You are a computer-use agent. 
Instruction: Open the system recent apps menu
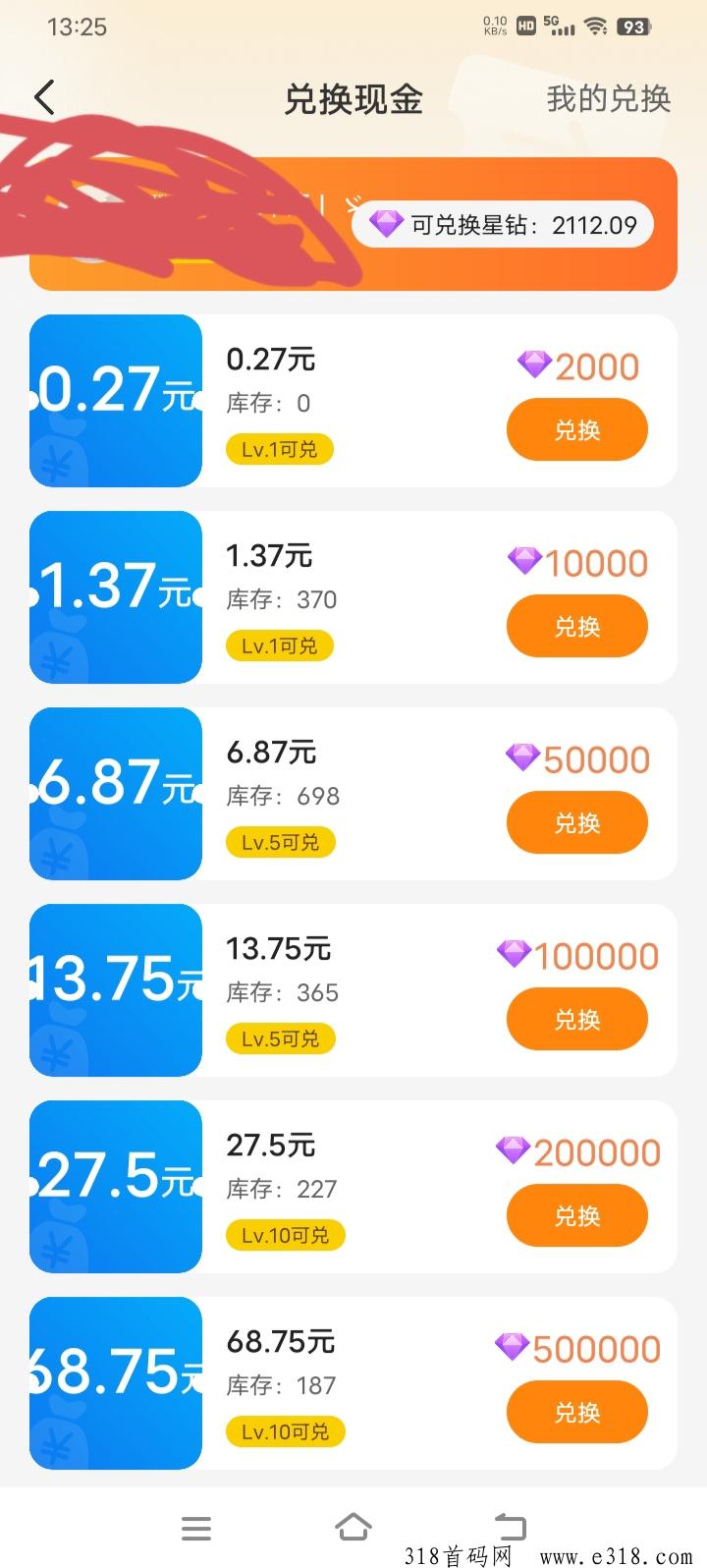pyautogui.click(x=196, y=1528)
